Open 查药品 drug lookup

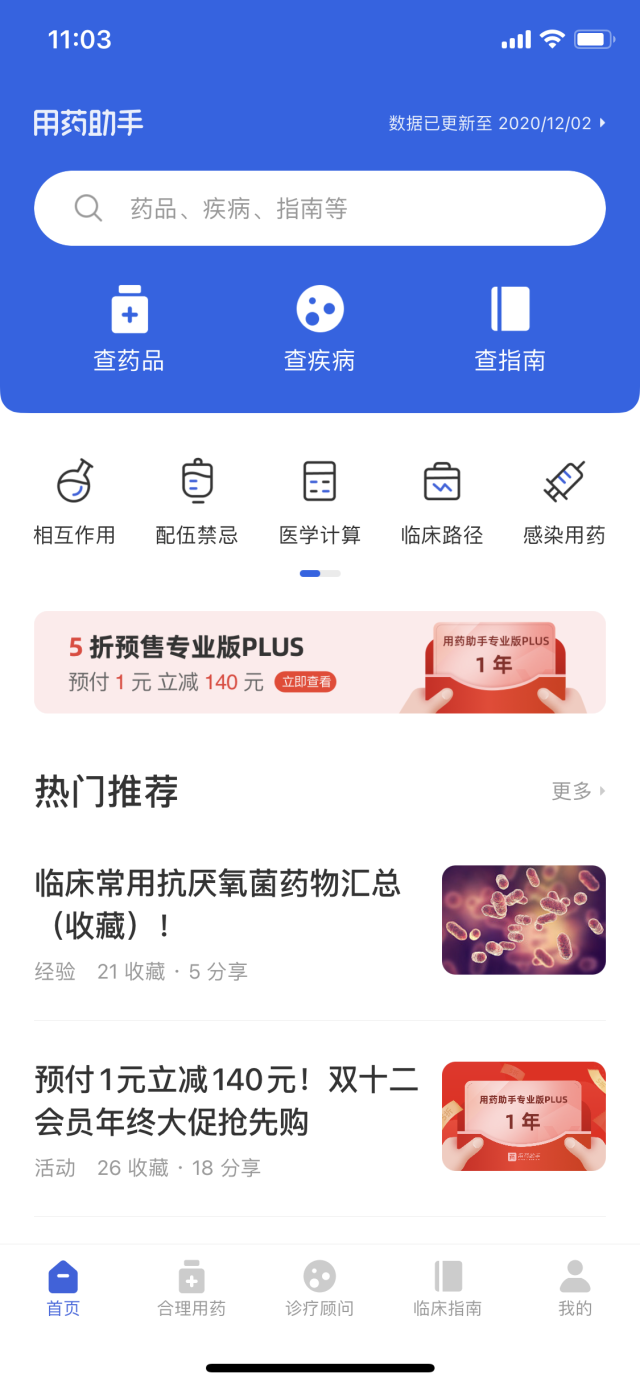[129, 330]
